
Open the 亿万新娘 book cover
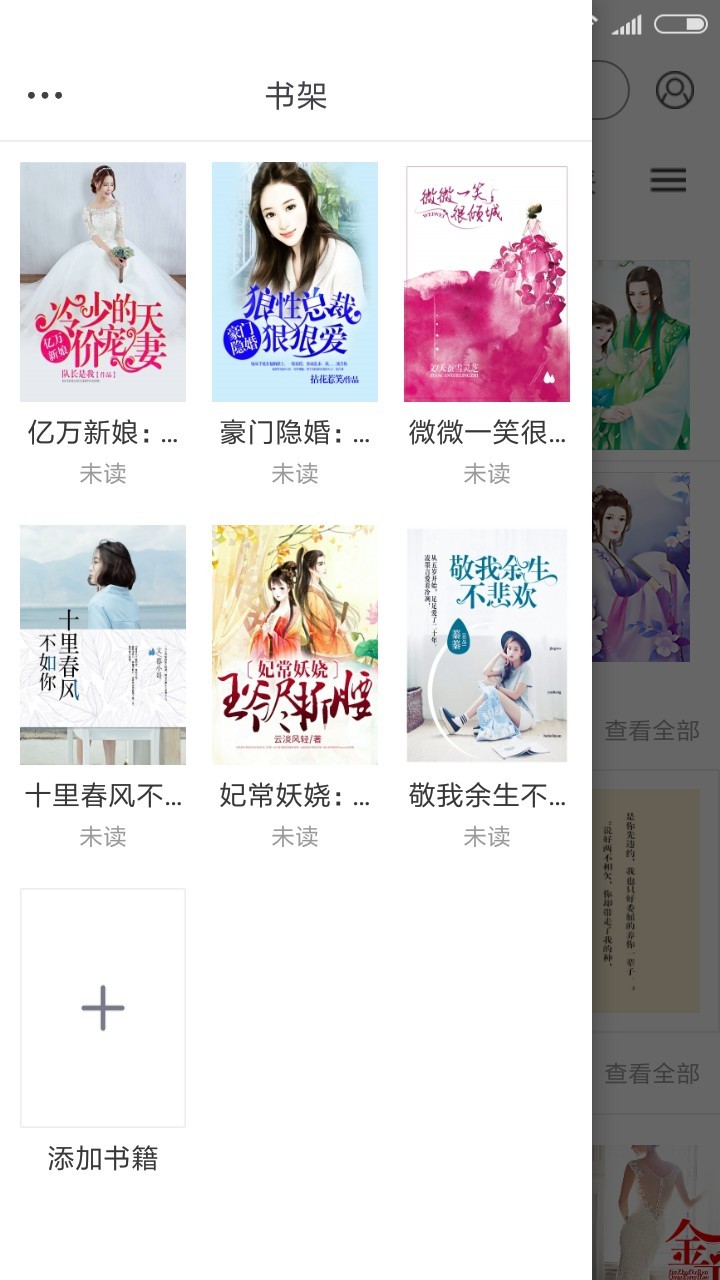pyautogui.click(x=103, y=283)
